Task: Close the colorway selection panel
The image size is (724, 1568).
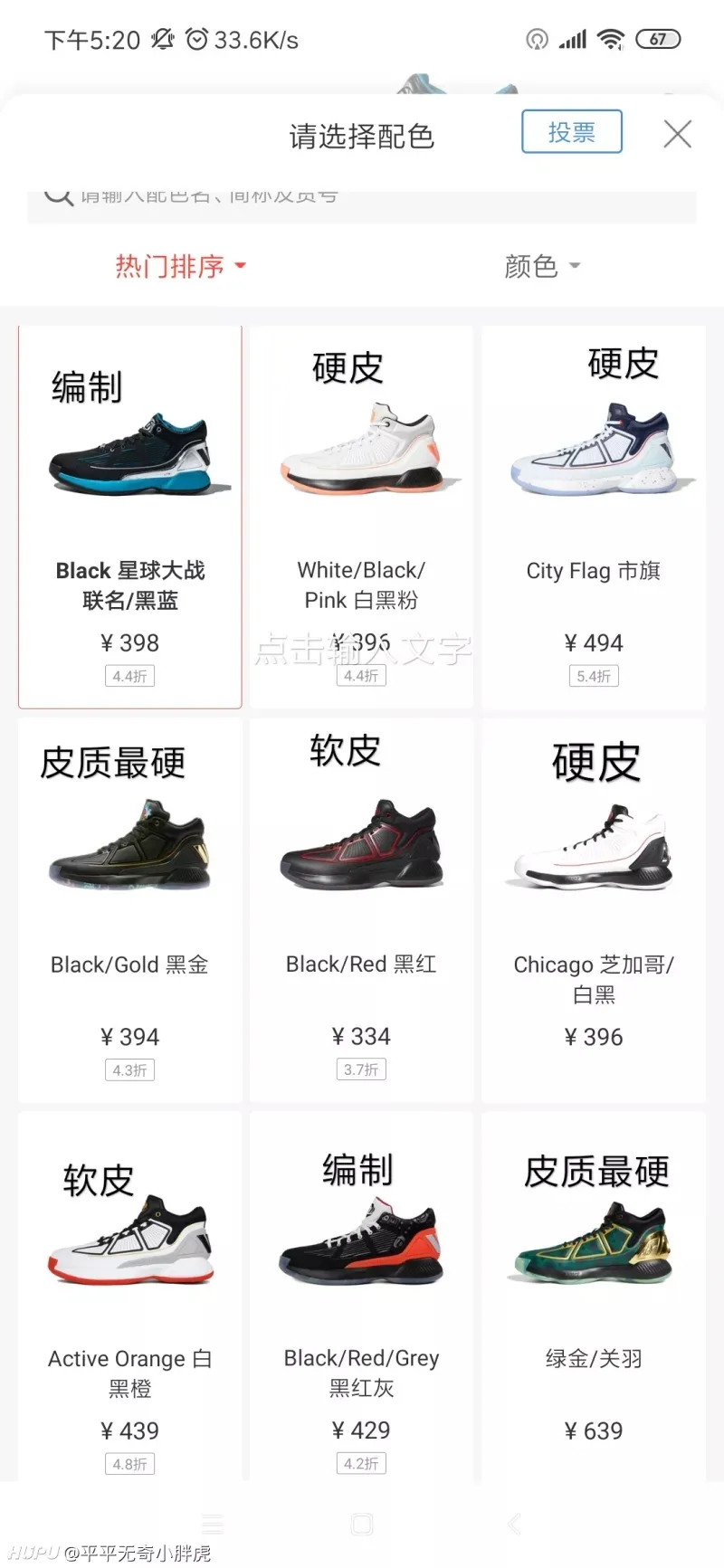Action: pos(677,134)
